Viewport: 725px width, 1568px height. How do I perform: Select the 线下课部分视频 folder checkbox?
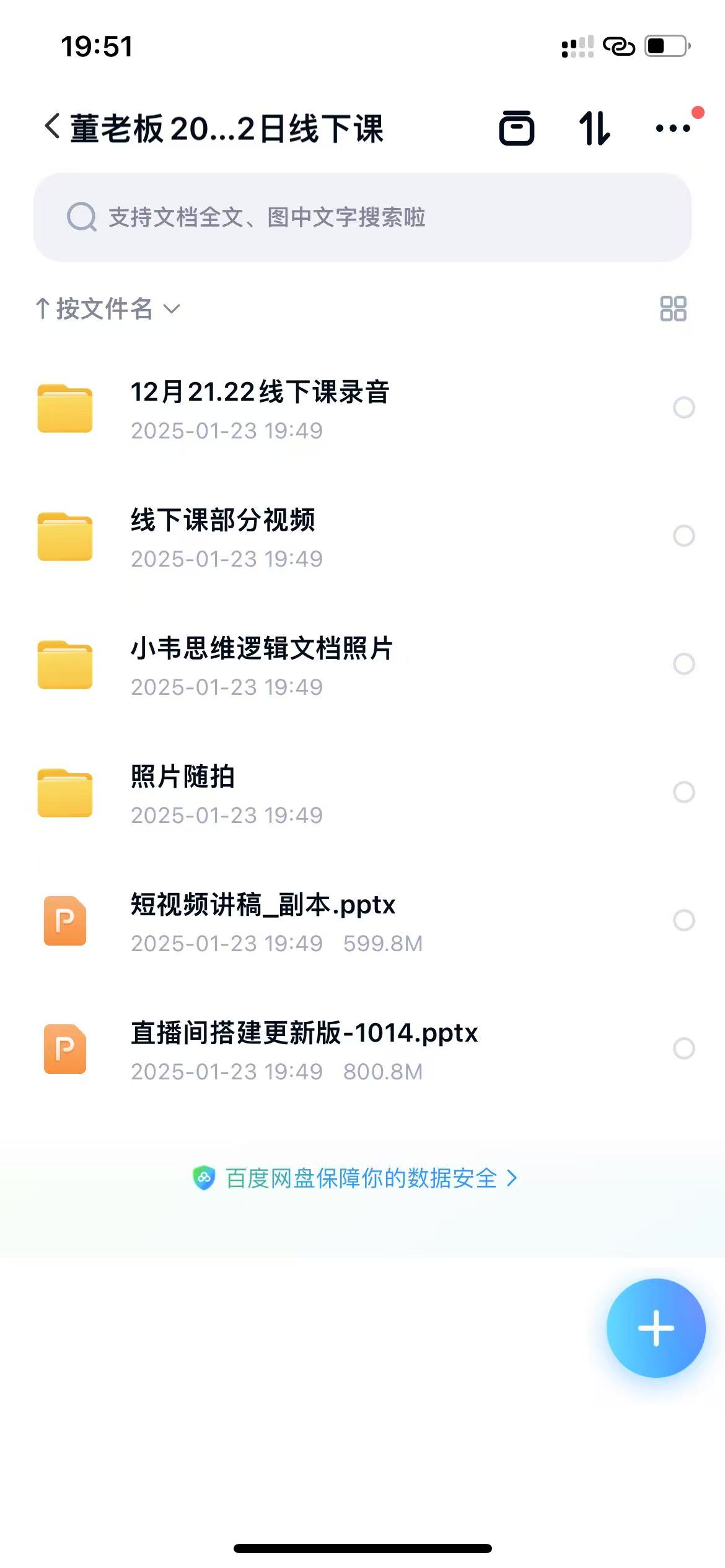(x=683, y=536)
